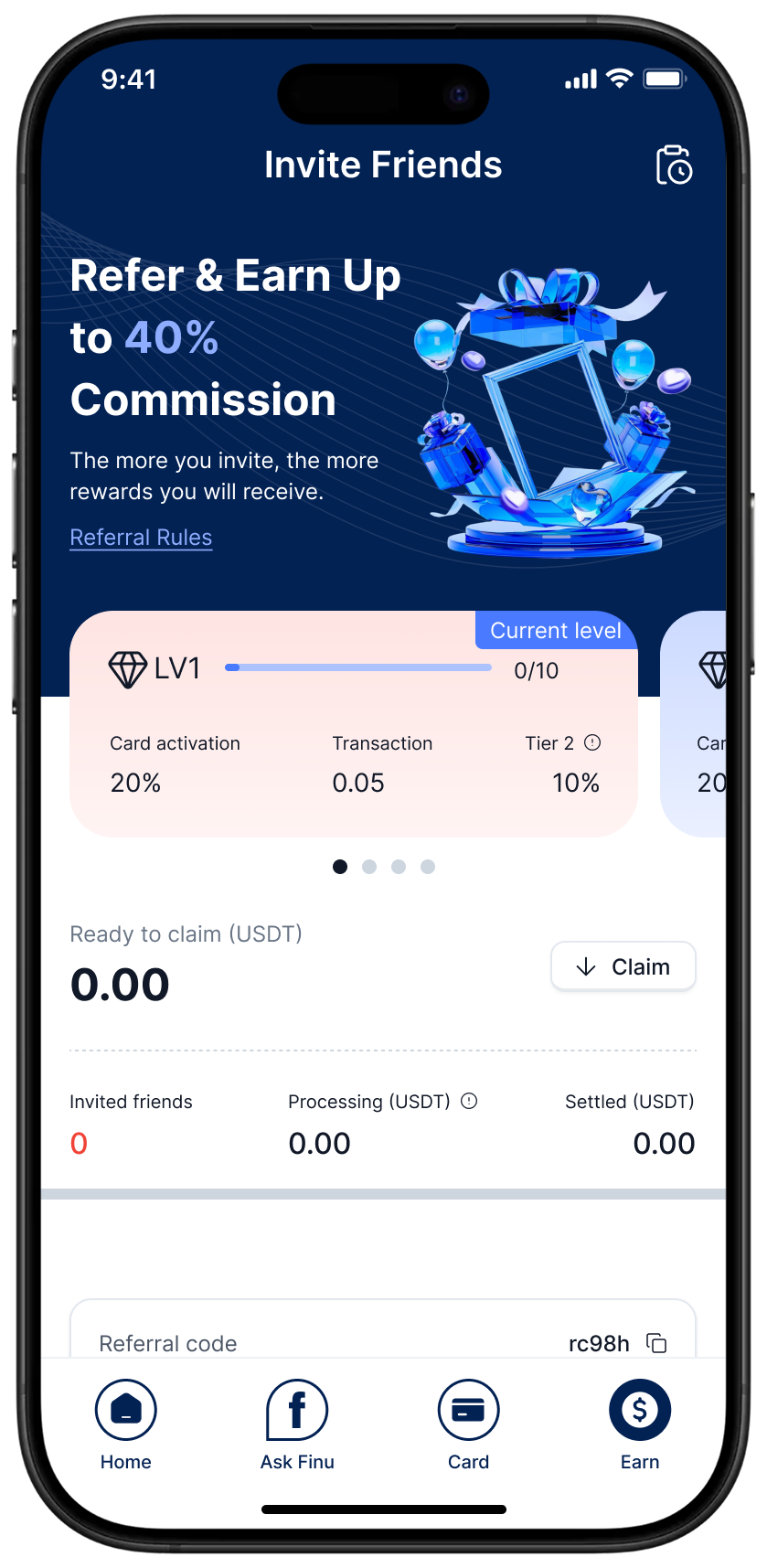Open the referral history clipboard icon
This screenshot has height=1568, width=767.
coord(674,165)
